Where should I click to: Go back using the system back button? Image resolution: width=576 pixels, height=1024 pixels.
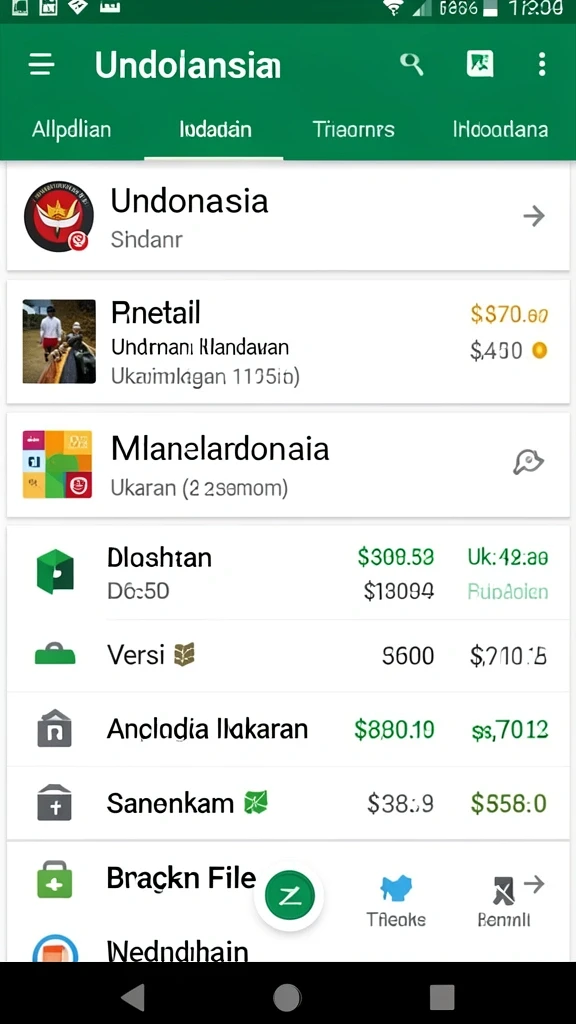(134, 997)
